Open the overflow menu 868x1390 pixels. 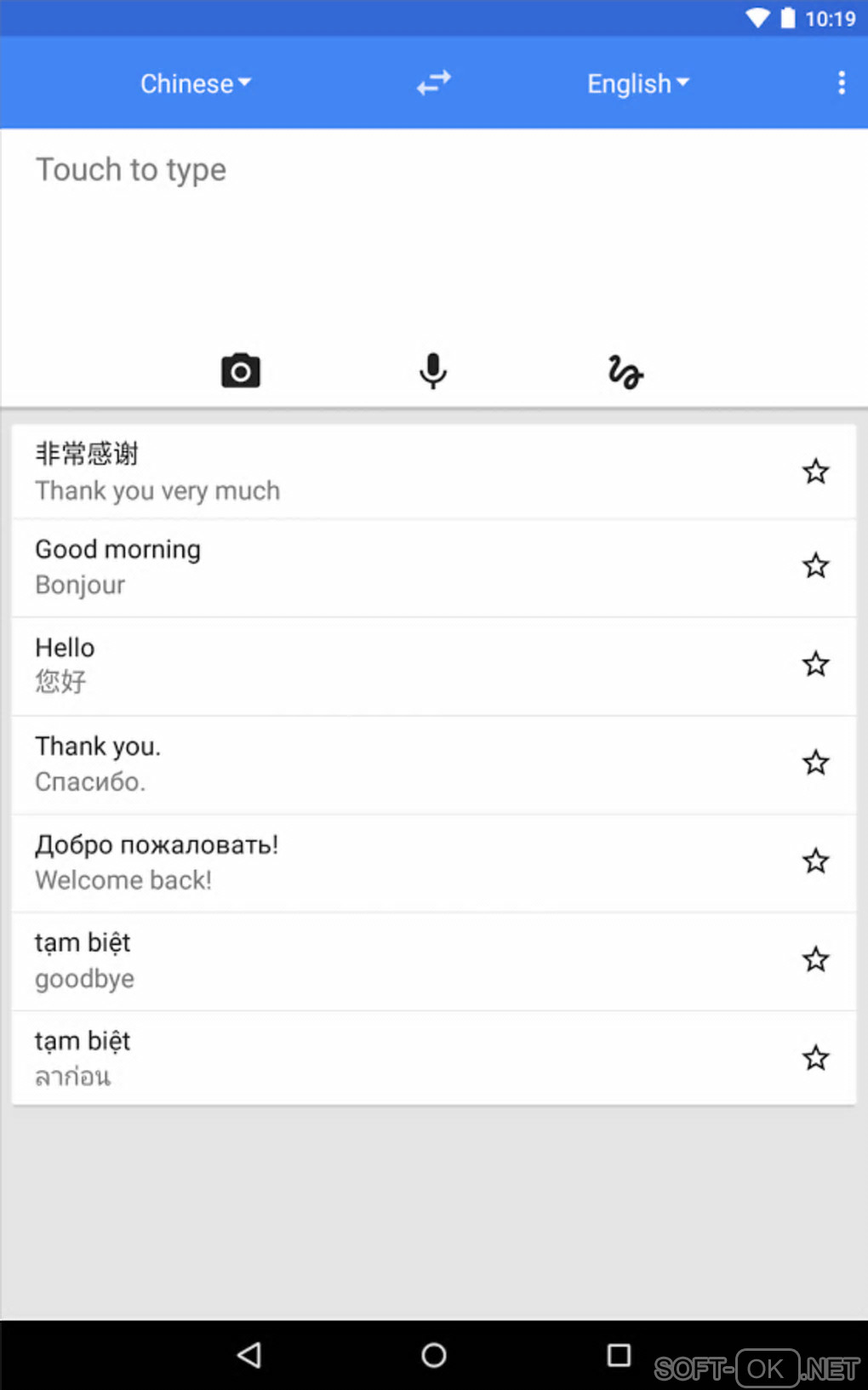[x=841, y=83]
